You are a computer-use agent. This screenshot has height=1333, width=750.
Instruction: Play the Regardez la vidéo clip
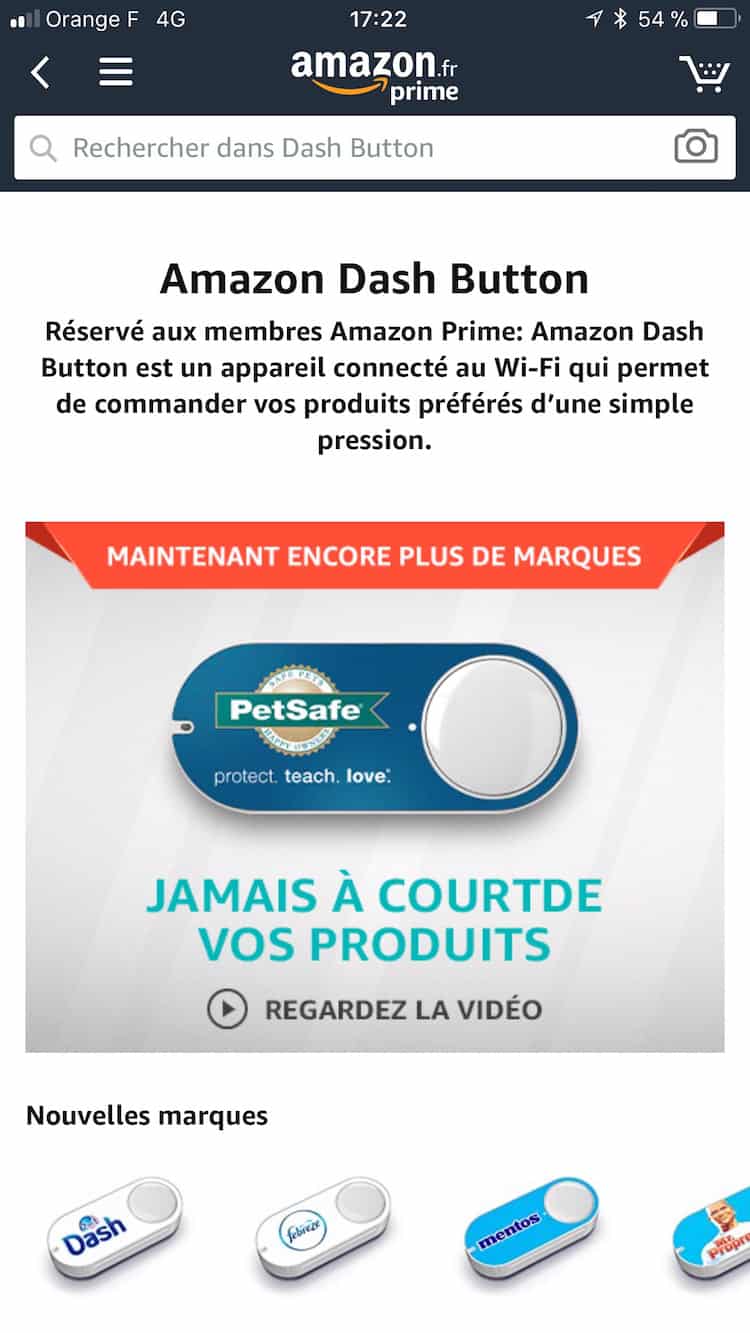point(375,1009)
